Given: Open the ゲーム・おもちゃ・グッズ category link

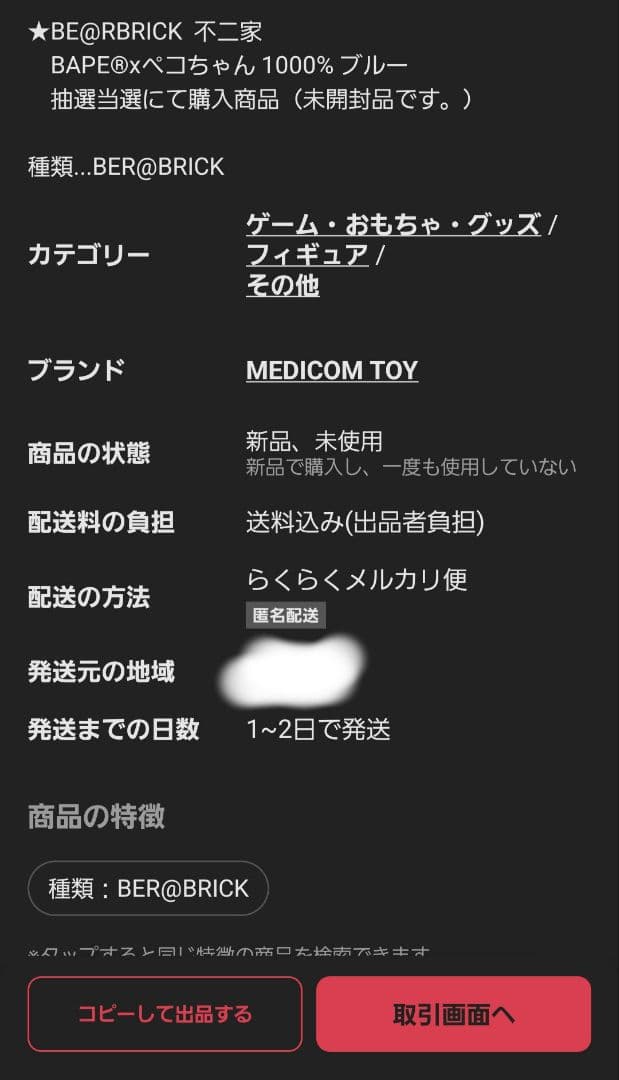Looking at the screenshot, I should [393, 224].
